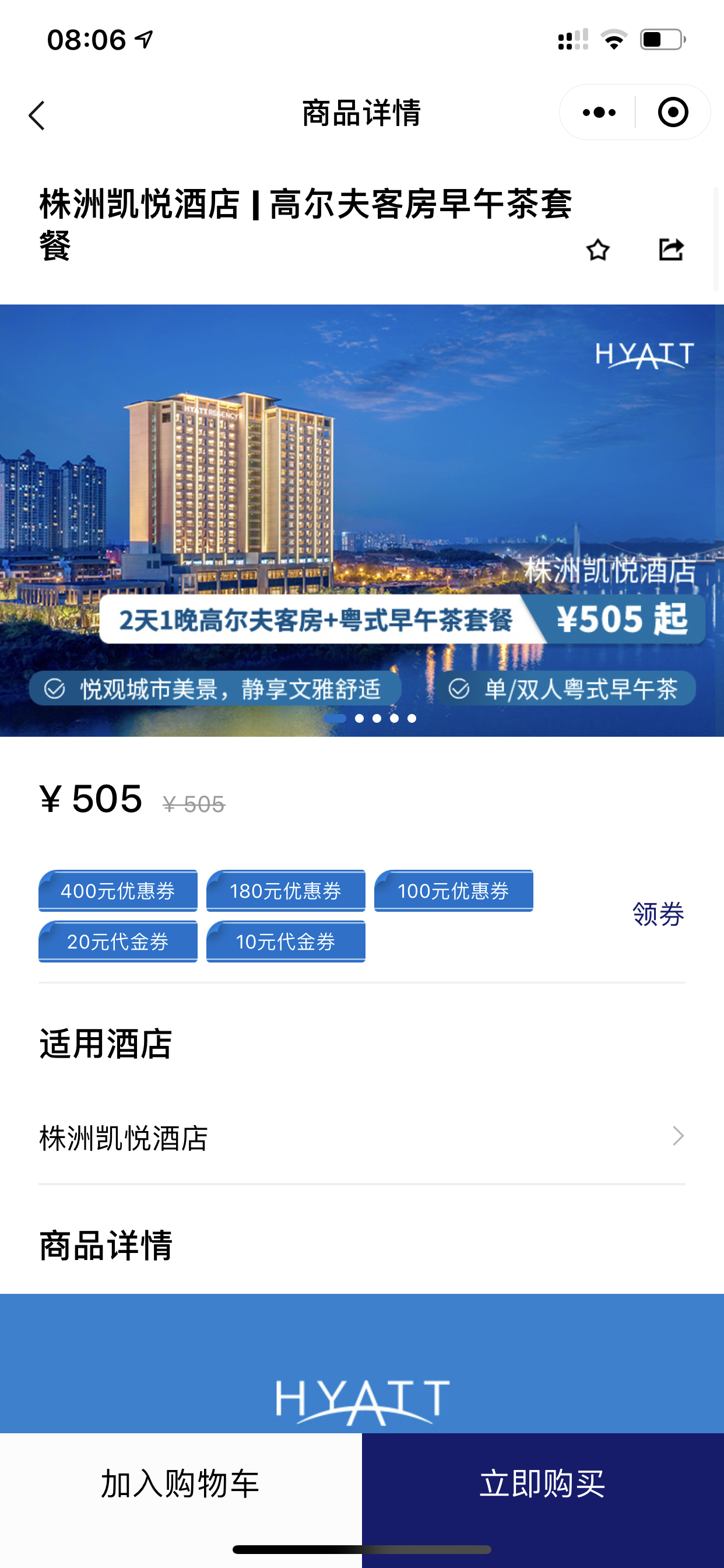Viewport: 724px width, 1568px height.
Task: Open the mini program more-options menu
Action: 599,113
